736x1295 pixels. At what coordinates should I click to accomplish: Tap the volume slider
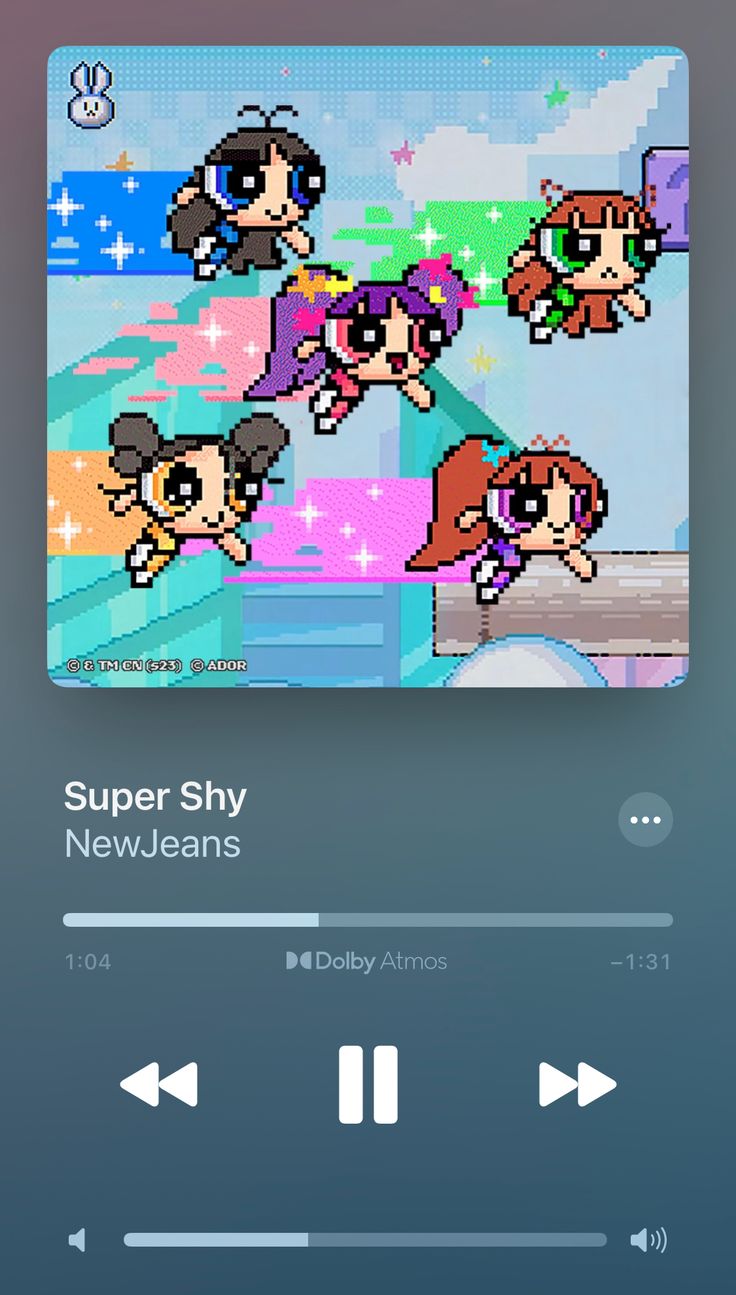(364, 1240)
